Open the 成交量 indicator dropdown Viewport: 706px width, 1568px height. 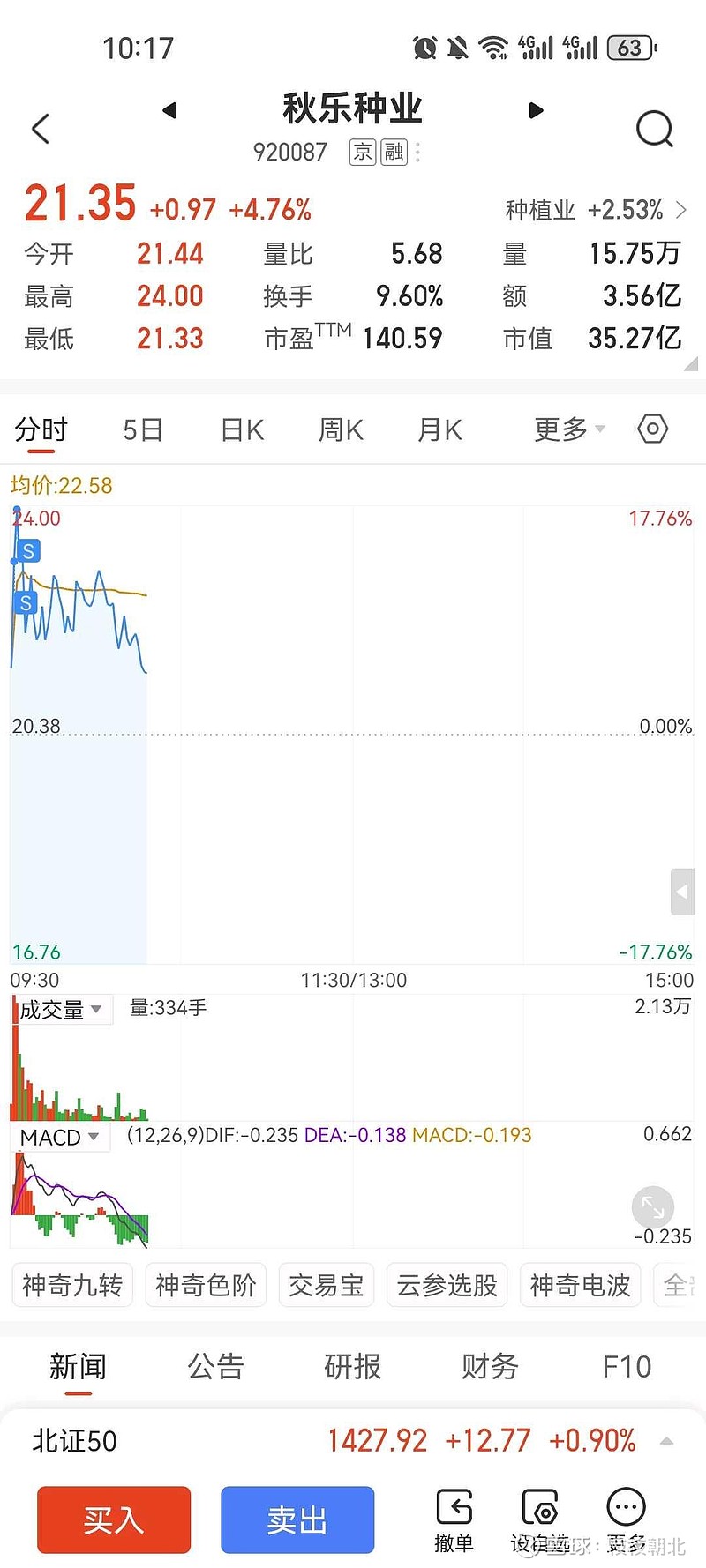[61, 1009]
